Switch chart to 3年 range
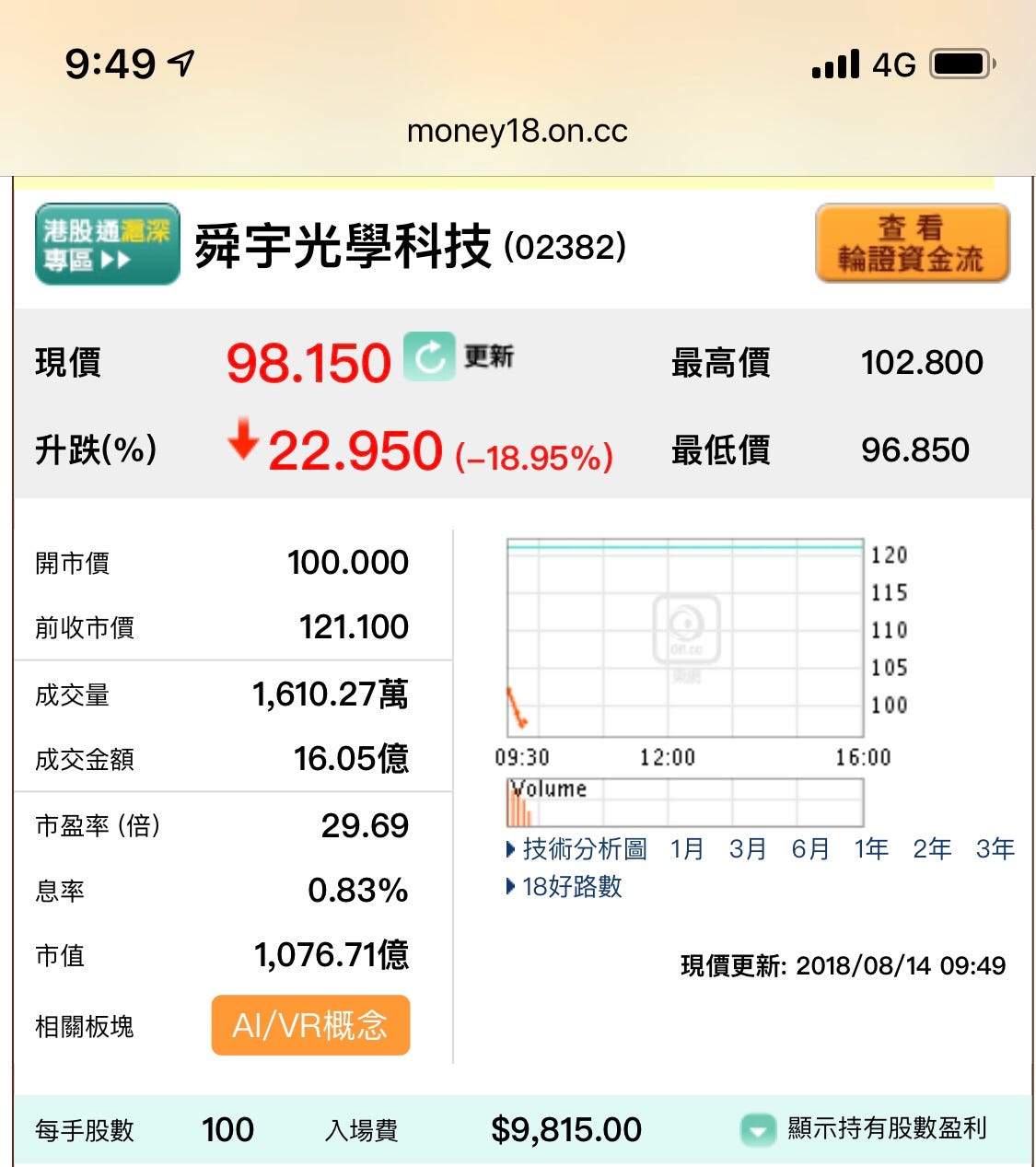This screenshot has width=1036, height=1167. (995, 848)
